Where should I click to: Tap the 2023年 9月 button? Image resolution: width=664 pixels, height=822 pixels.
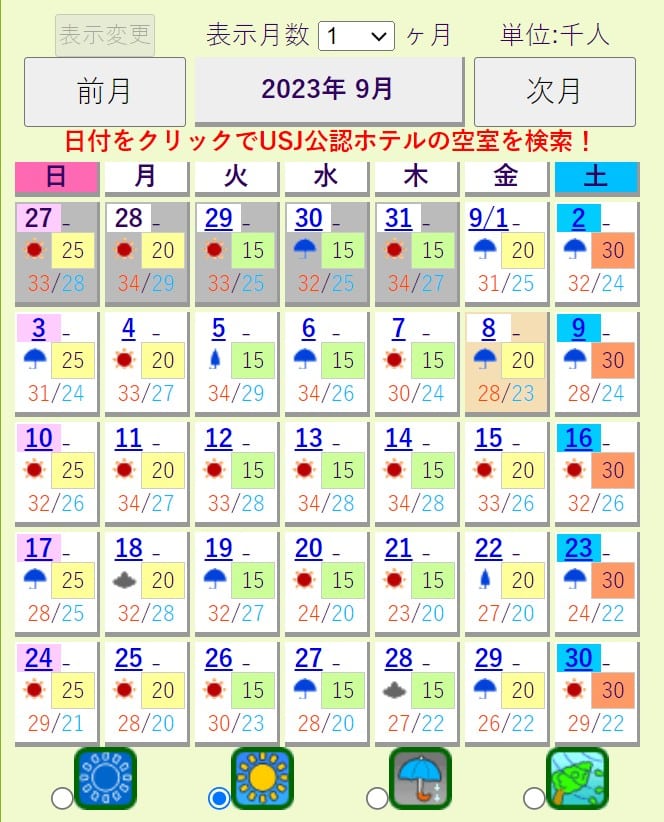pyautogui.click(x=328, y=89)
